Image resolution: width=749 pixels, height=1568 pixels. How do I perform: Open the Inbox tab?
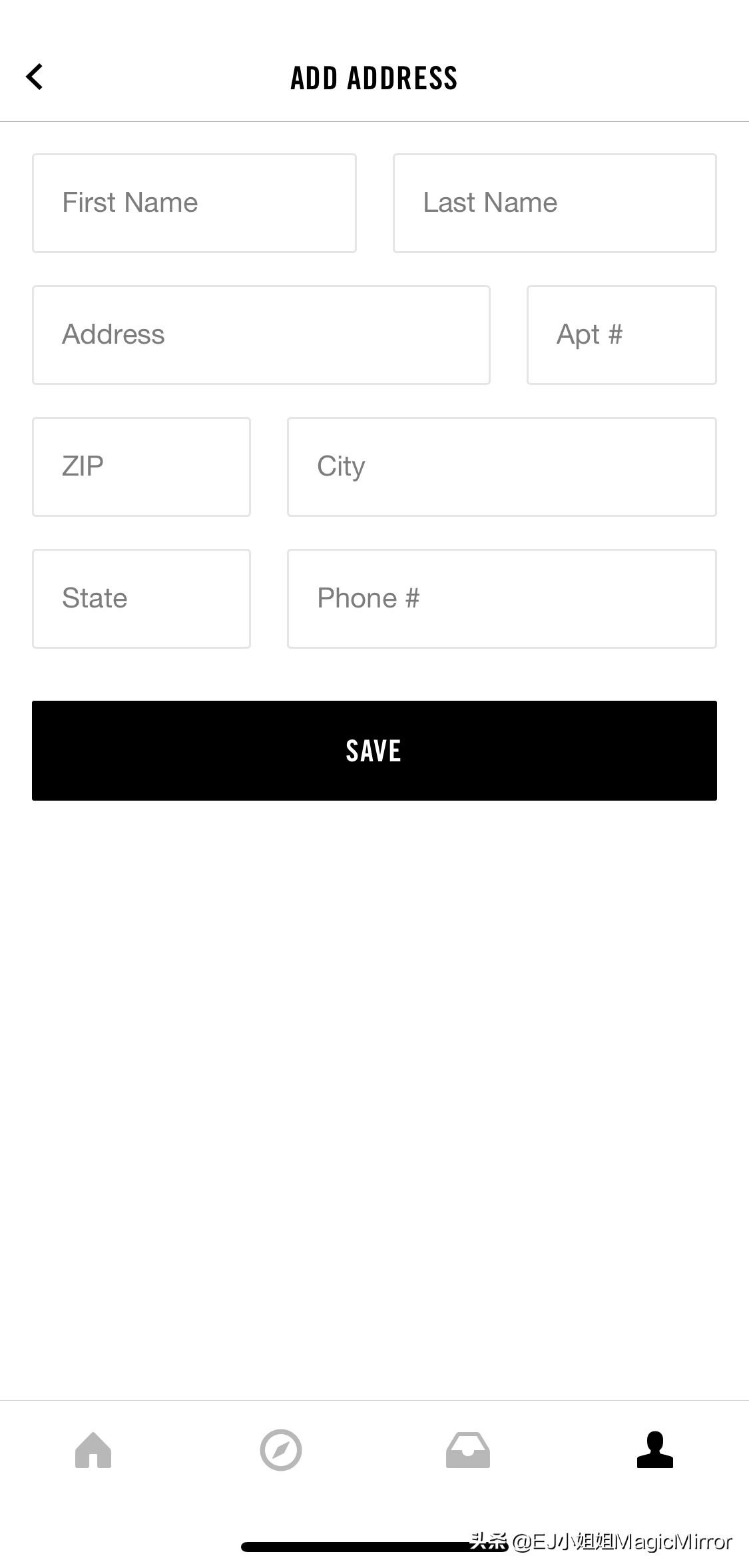[x=468, y=1449]
